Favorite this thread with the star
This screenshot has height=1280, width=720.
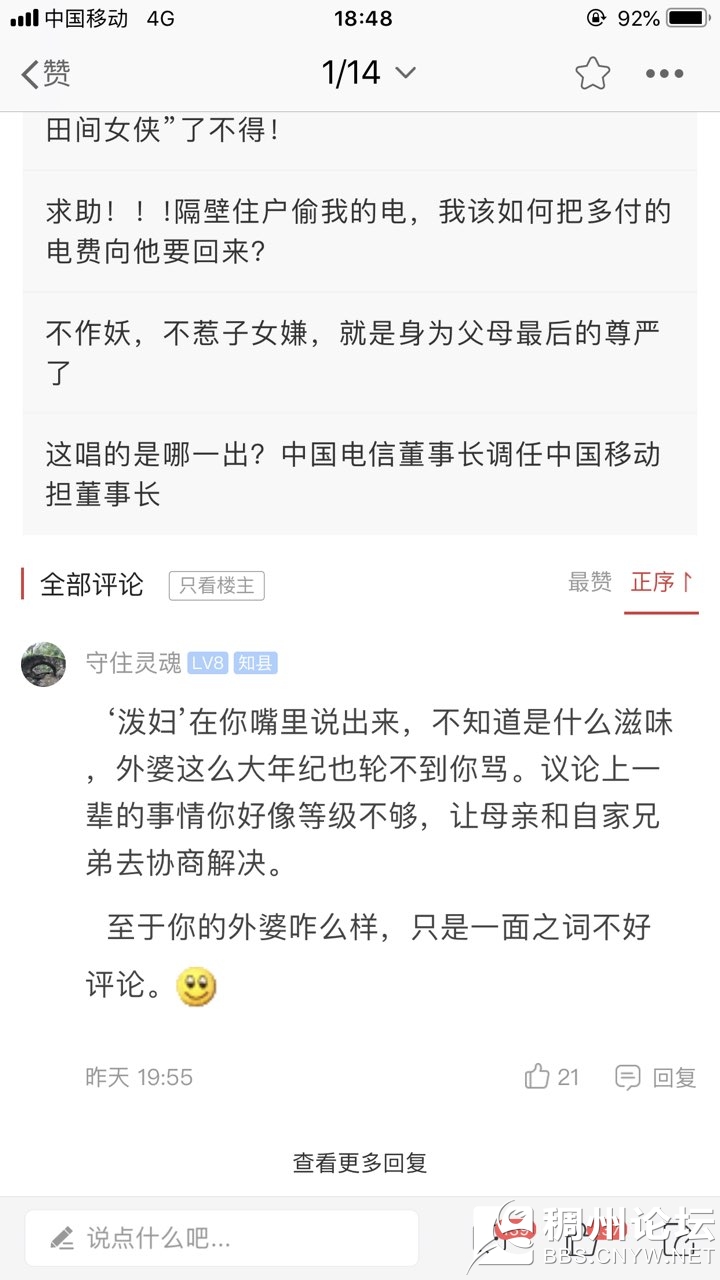(x=592, y=73)
